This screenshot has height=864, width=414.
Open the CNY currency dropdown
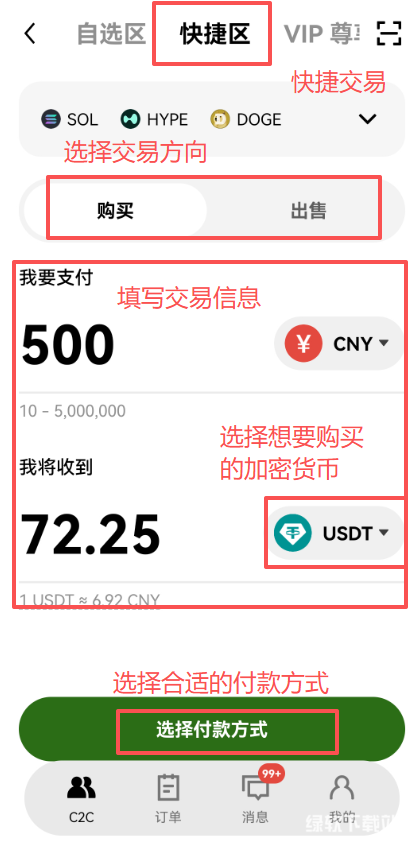tap(339, 344)
